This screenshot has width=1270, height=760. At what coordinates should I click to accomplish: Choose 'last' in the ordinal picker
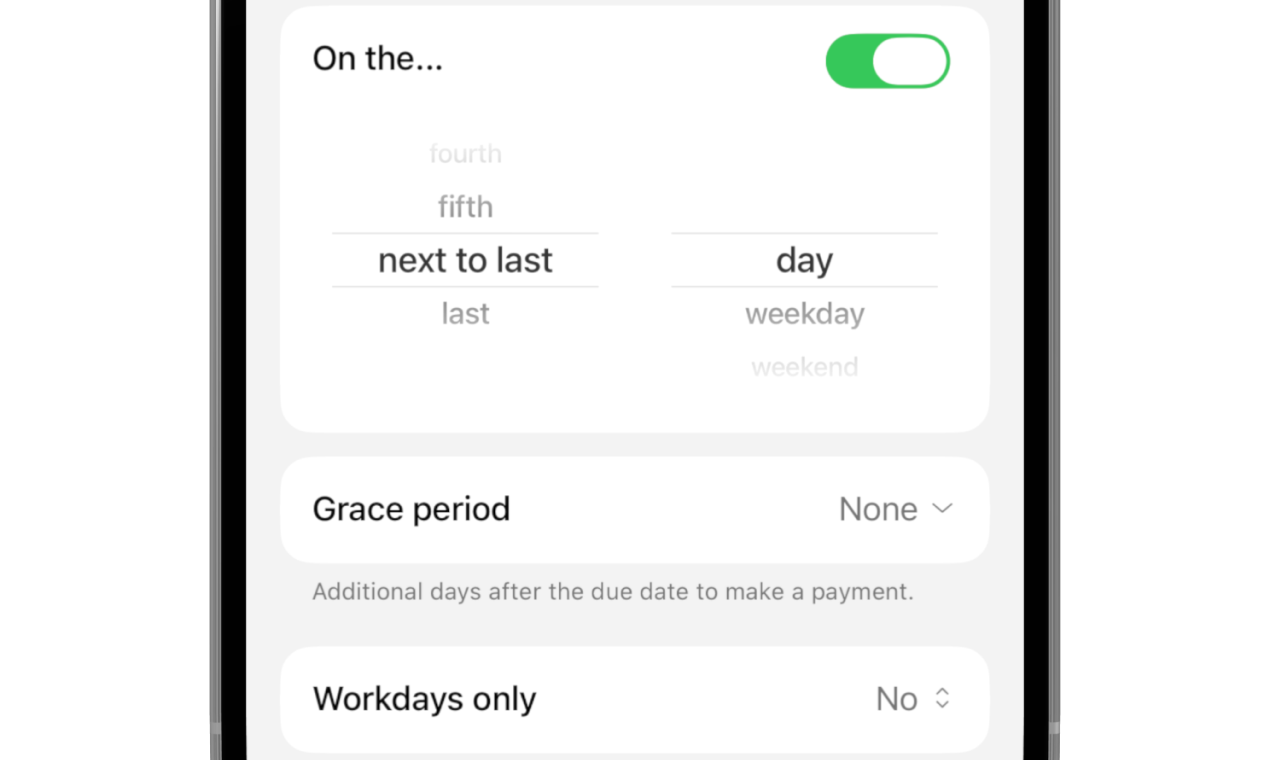465,314
